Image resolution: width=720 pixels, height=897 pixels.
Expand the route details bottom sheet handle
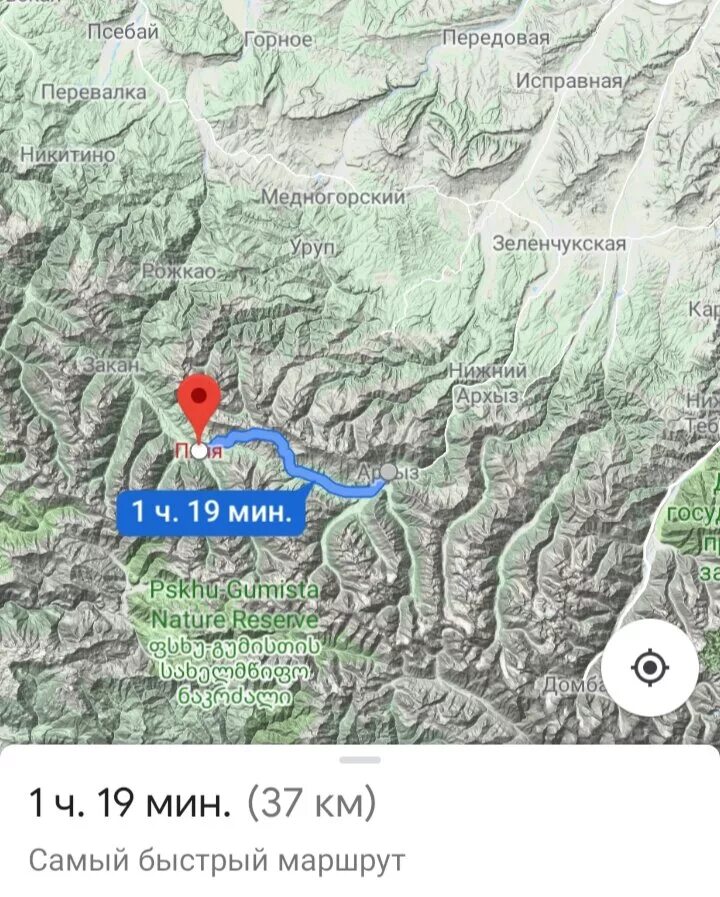click(360, 760)
